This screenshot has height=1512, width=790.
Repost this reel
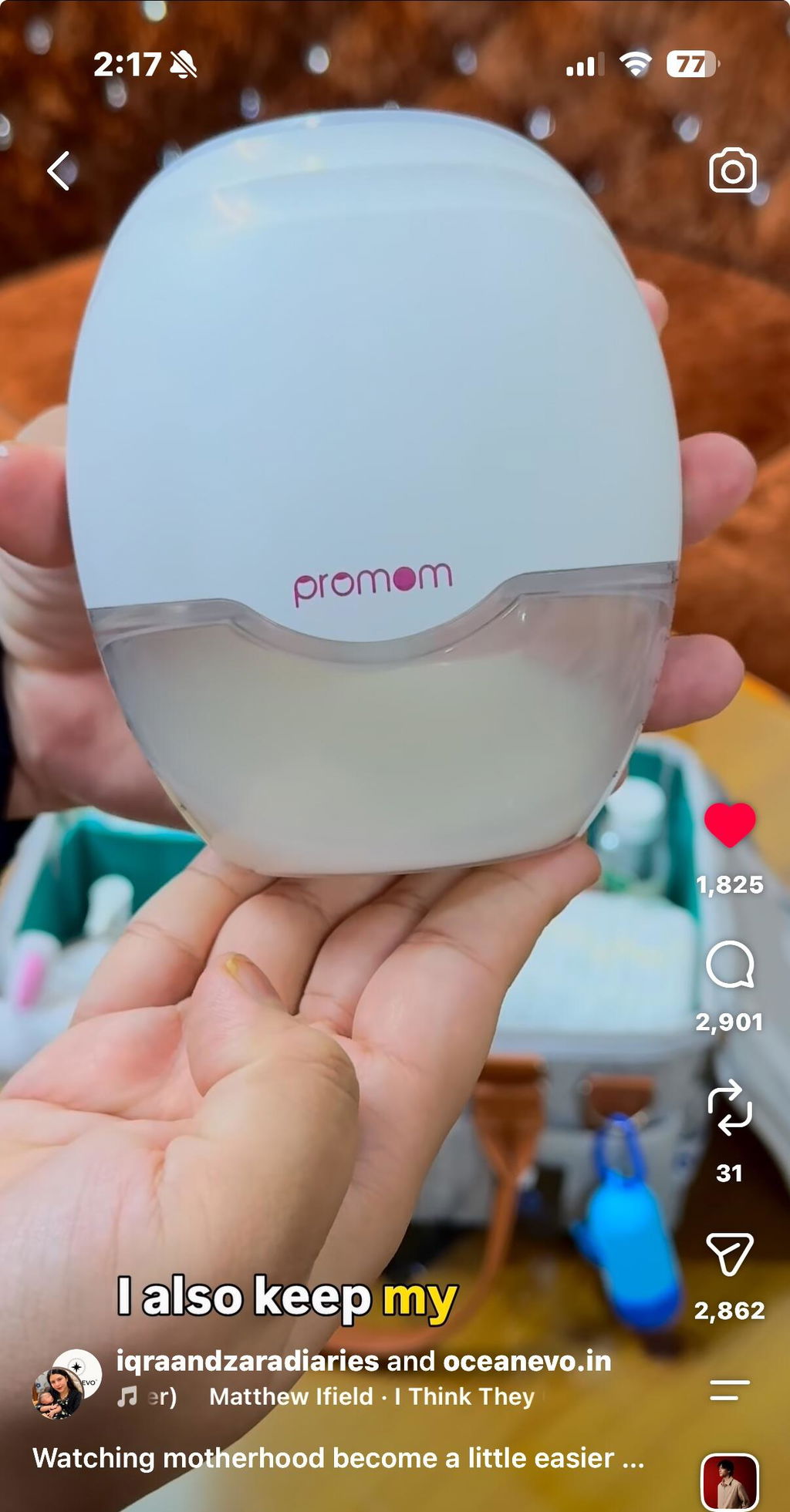(730, 1108)
